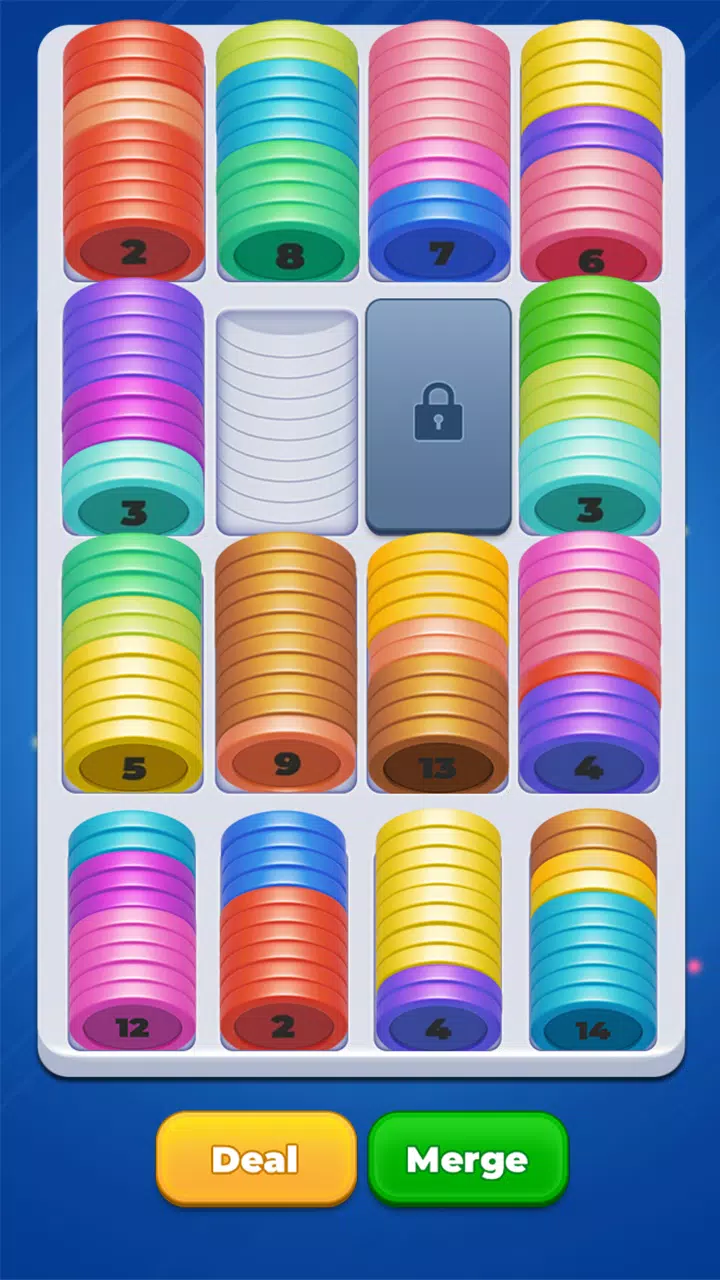720x1280 pixels.
Task: Choose the blue stack numbered 14
Action: click(x=593, y=930)
